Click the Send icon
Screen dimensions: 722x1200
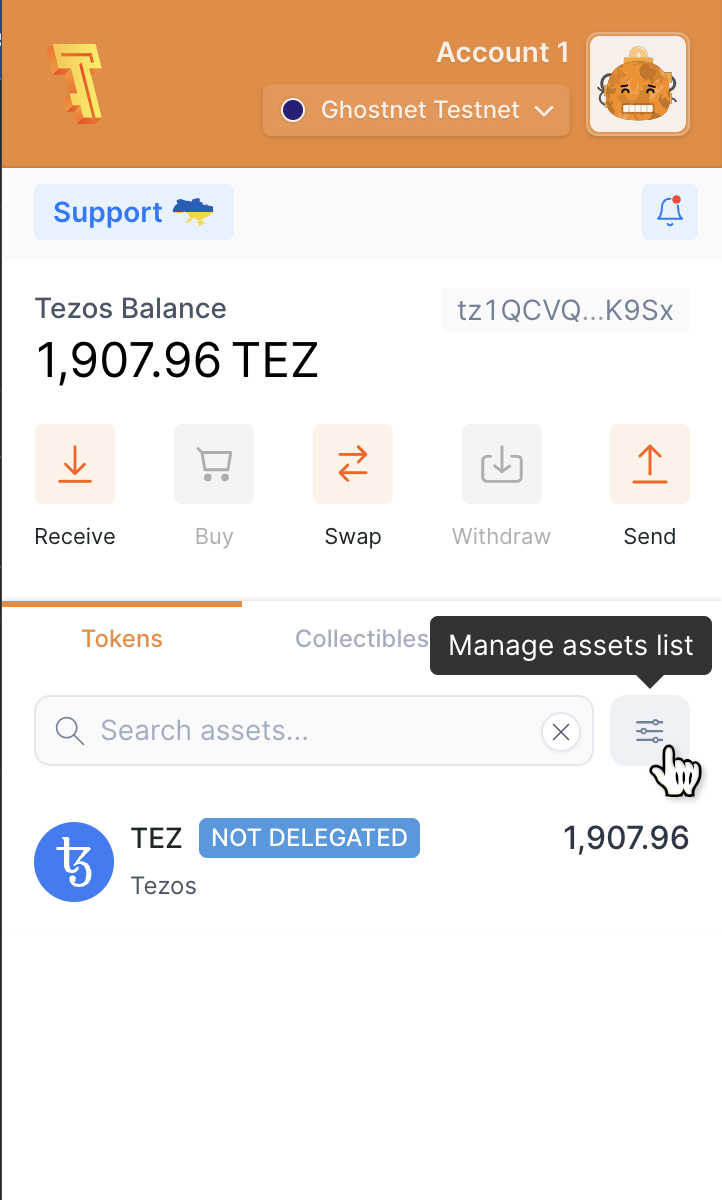point(649,463)
